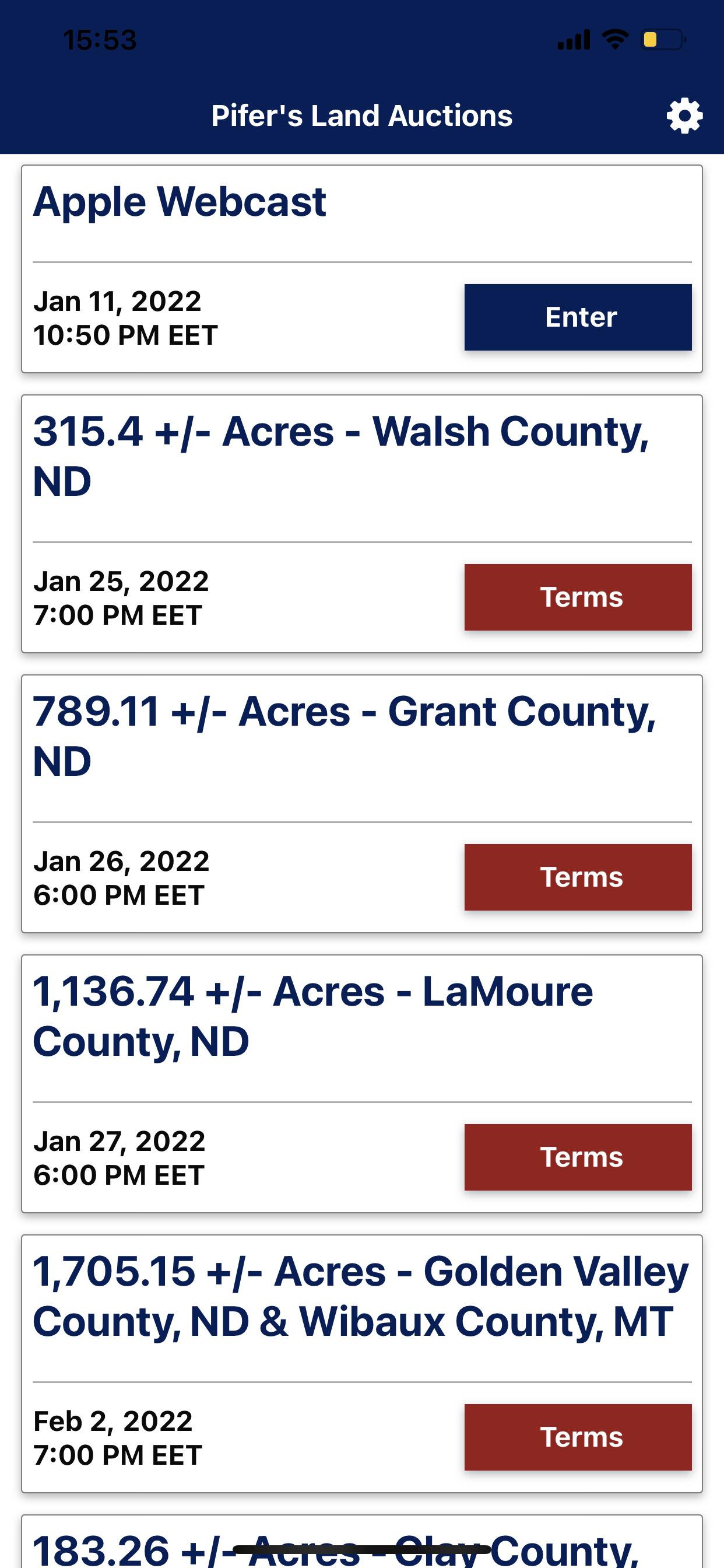
Task: View Terms for Walsh County auction
Action: pyautogui.click(x=578, y=597)
